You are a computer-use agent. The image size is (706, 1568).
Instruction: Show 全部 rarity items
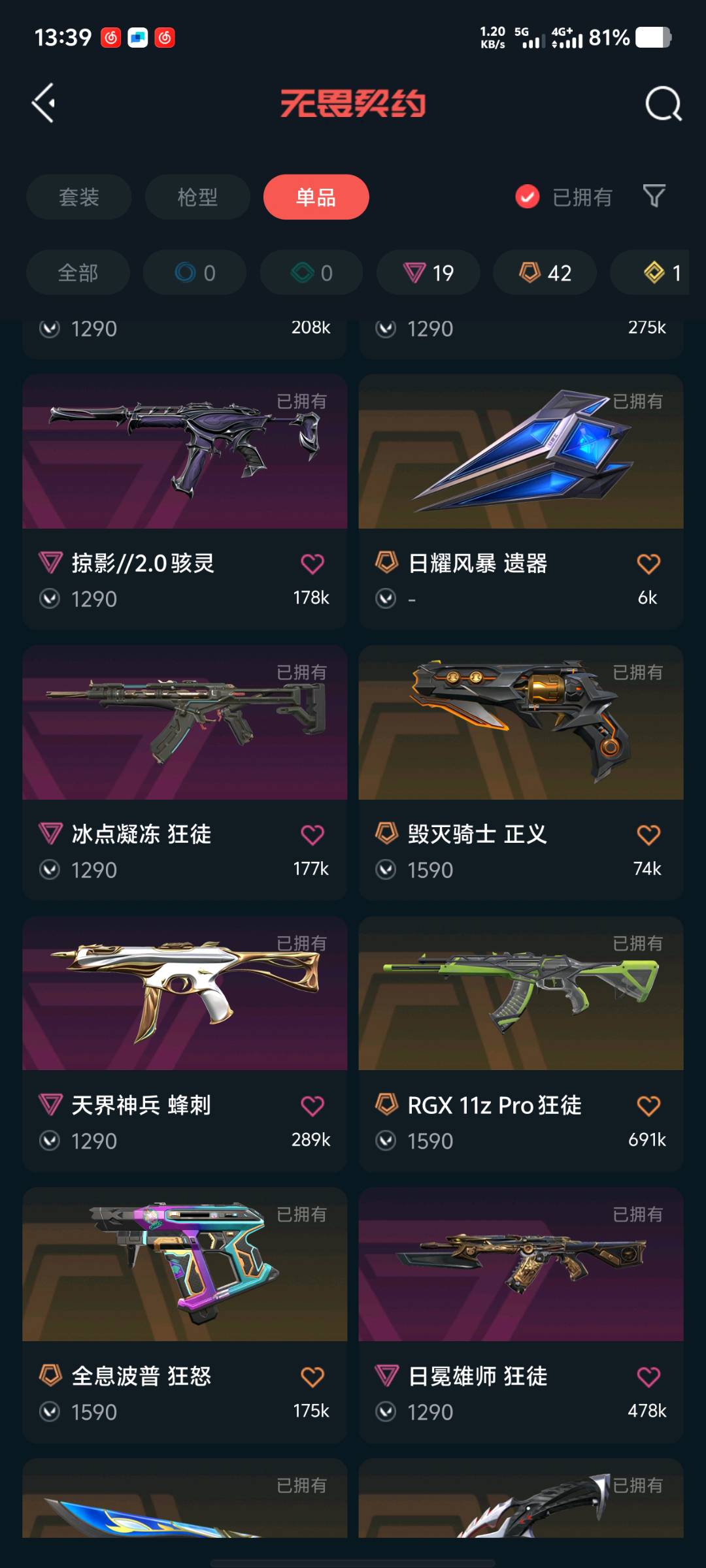78,272
